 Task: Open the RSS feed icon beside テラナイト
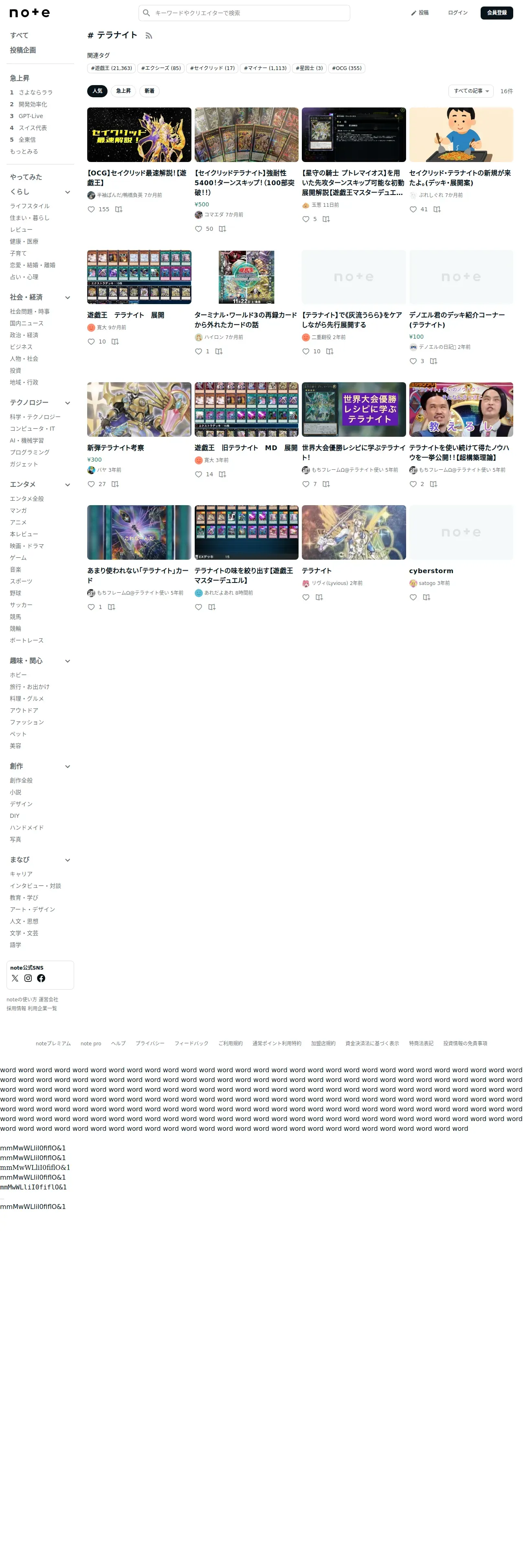click(x=149, y=36)
